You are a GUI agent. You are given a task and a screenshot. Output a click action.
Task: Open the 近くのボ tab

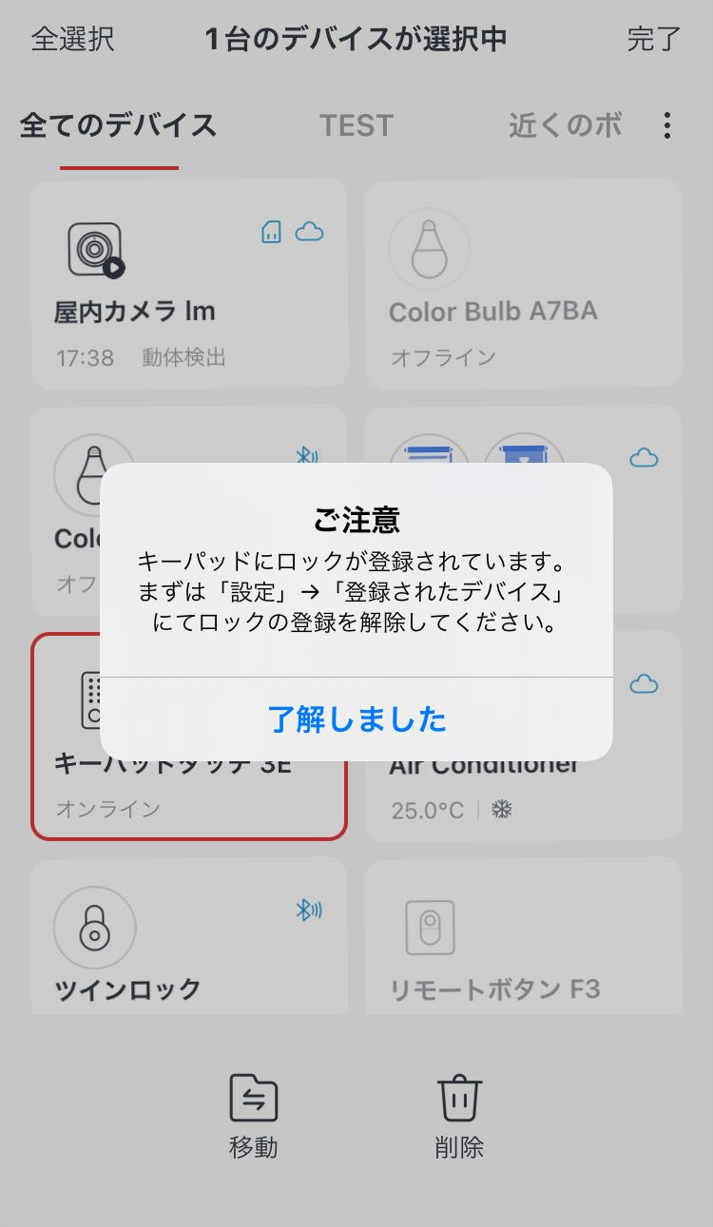point(565,125)
